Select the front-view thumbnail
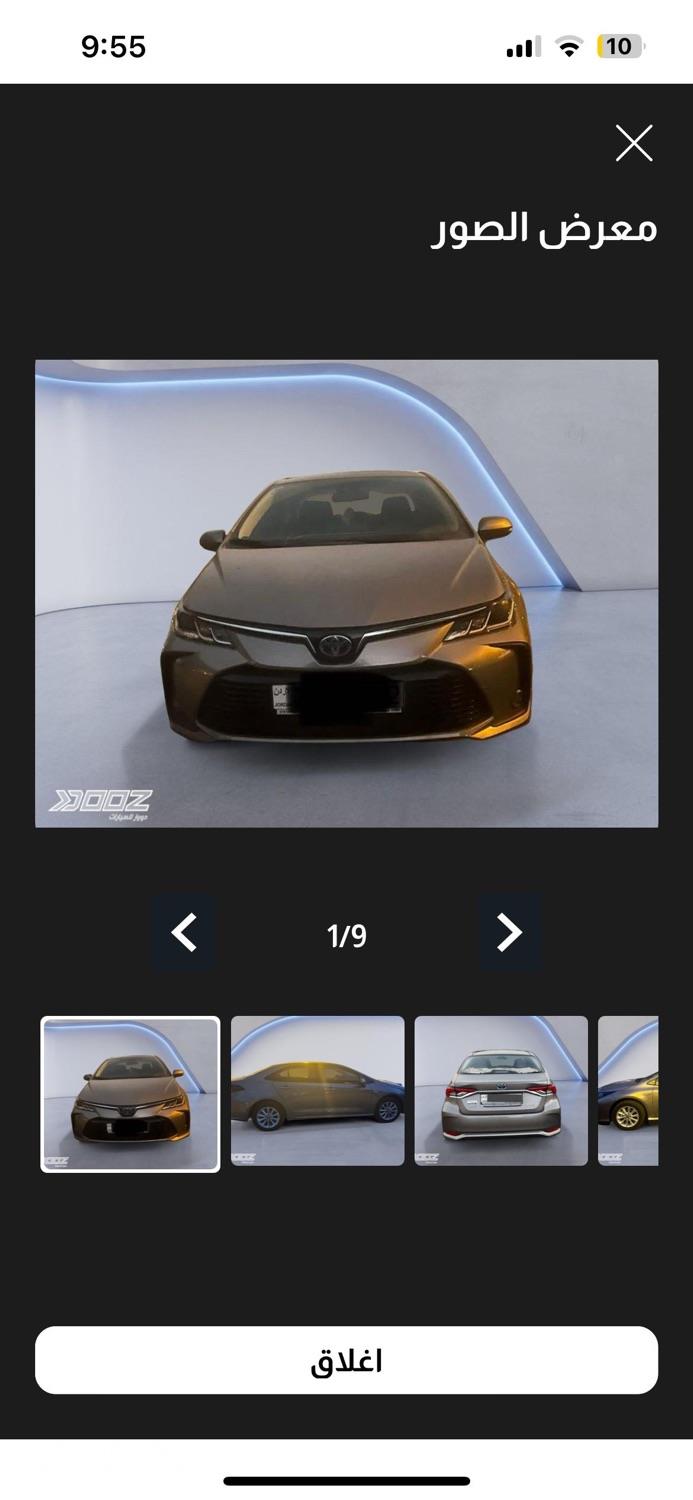 (130, 1093)
